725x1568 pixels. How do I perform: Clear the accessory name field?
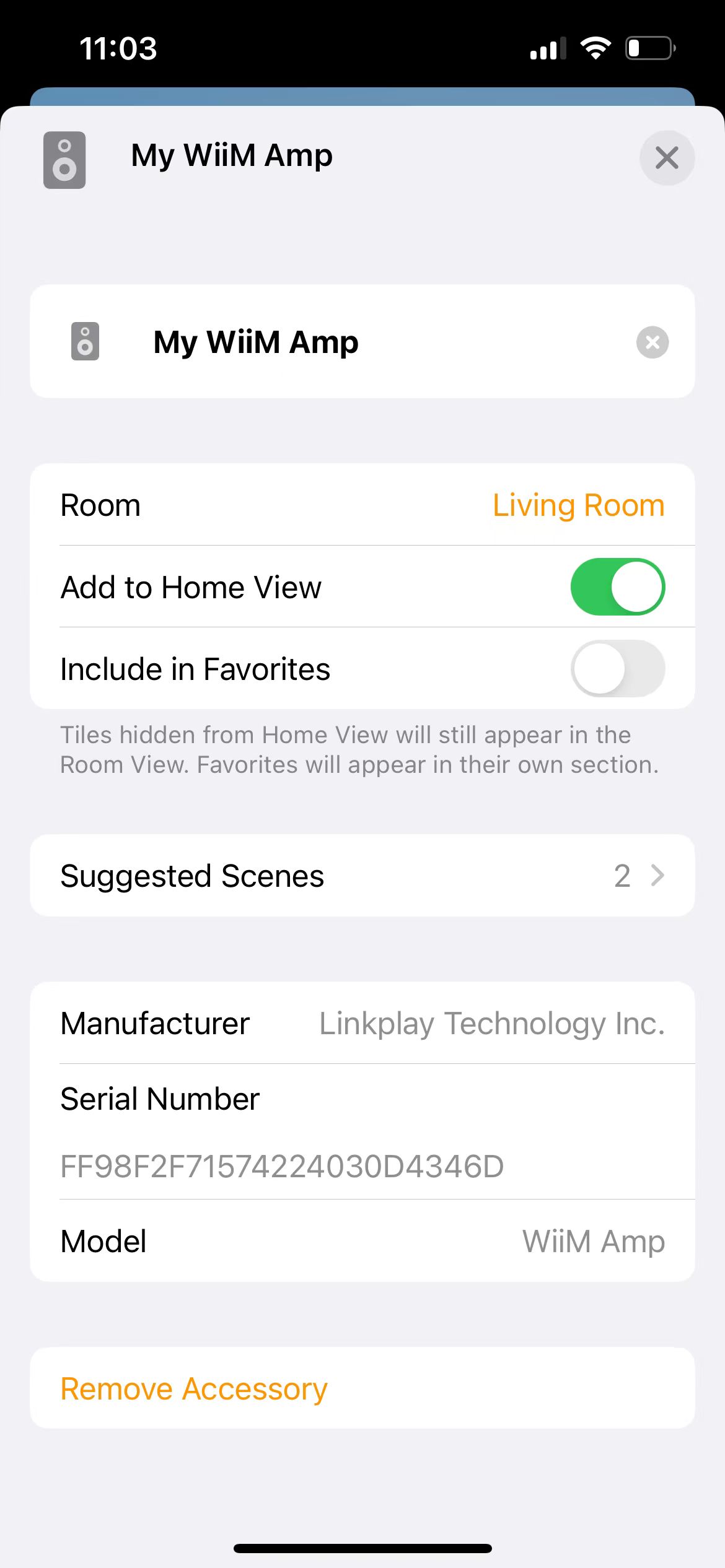tap(652, 342)
